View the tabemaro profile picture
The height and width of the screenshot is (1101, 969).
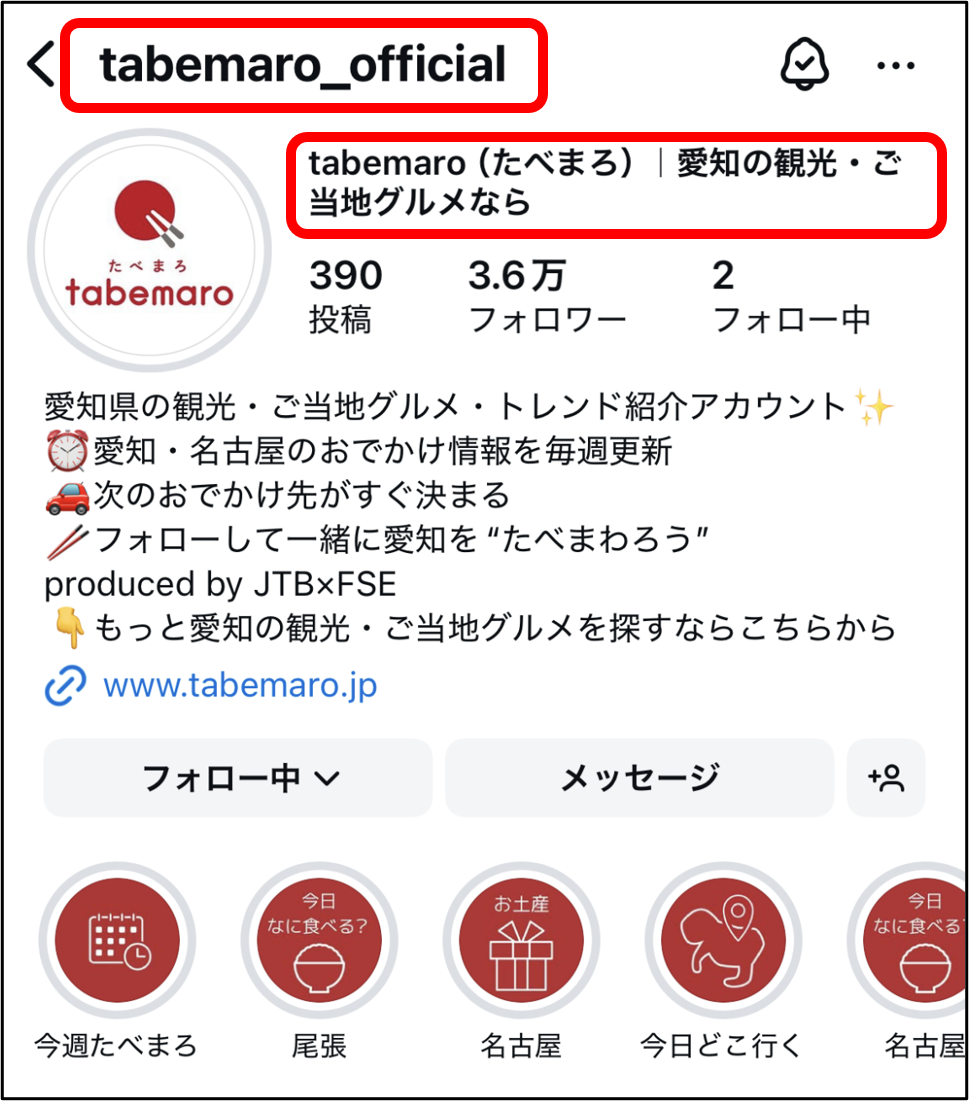click(x=149, y=251)
